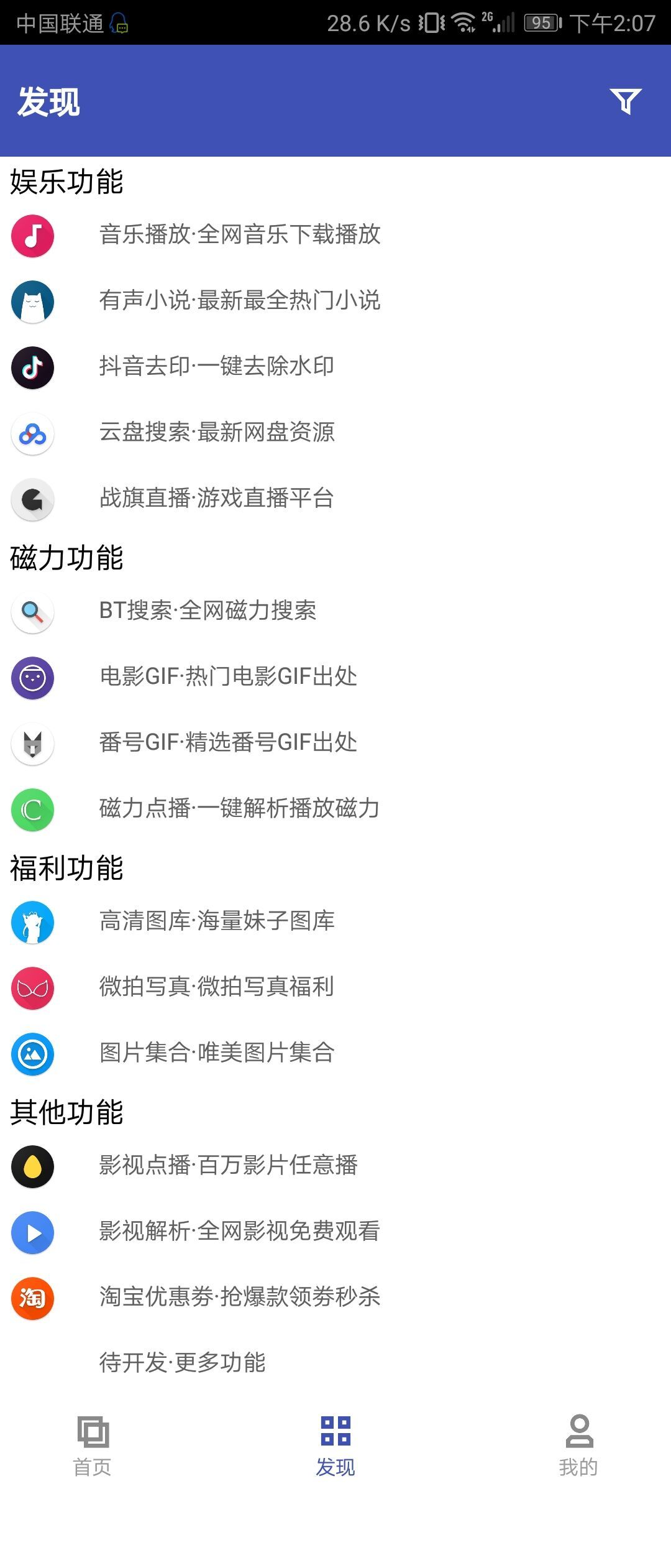The width and height of the screenshot is (671, 1568).
Task: Open 战旗直播·游戏直播平台
Action: (217, 499)
